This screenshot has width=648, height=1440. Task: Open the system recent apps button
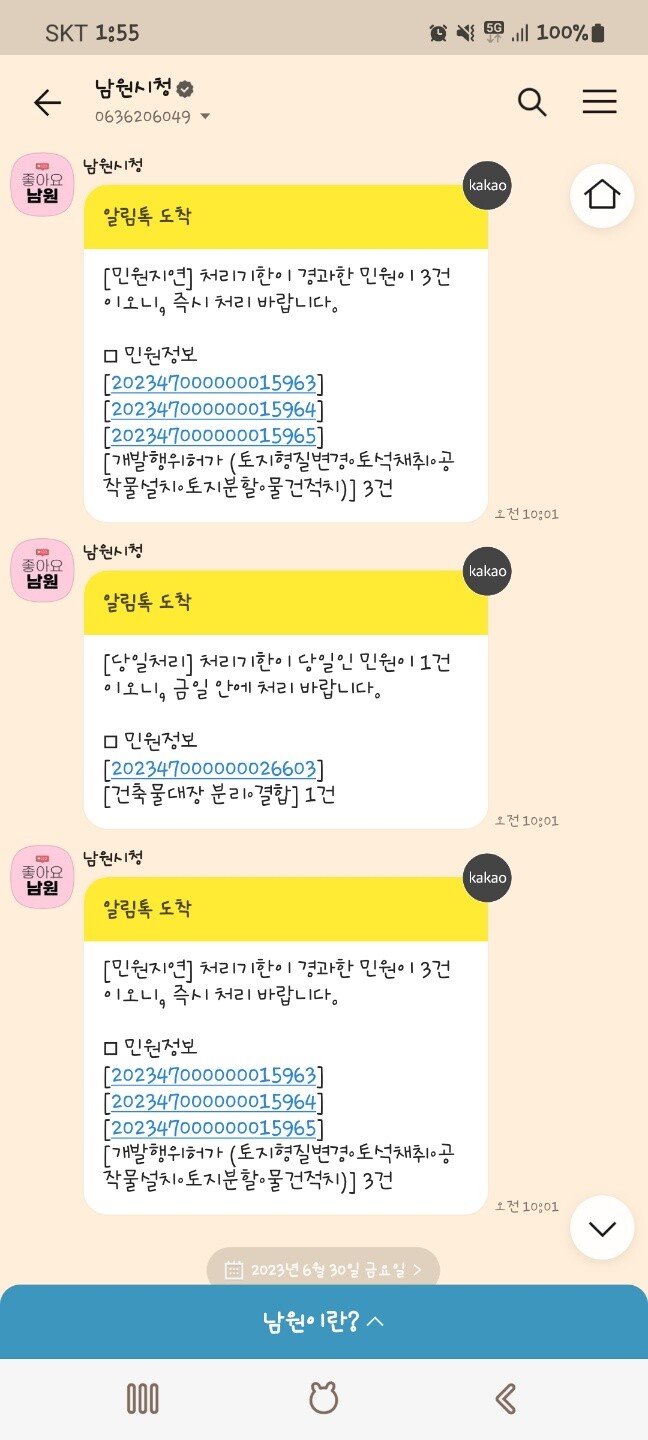point(143,1398)
